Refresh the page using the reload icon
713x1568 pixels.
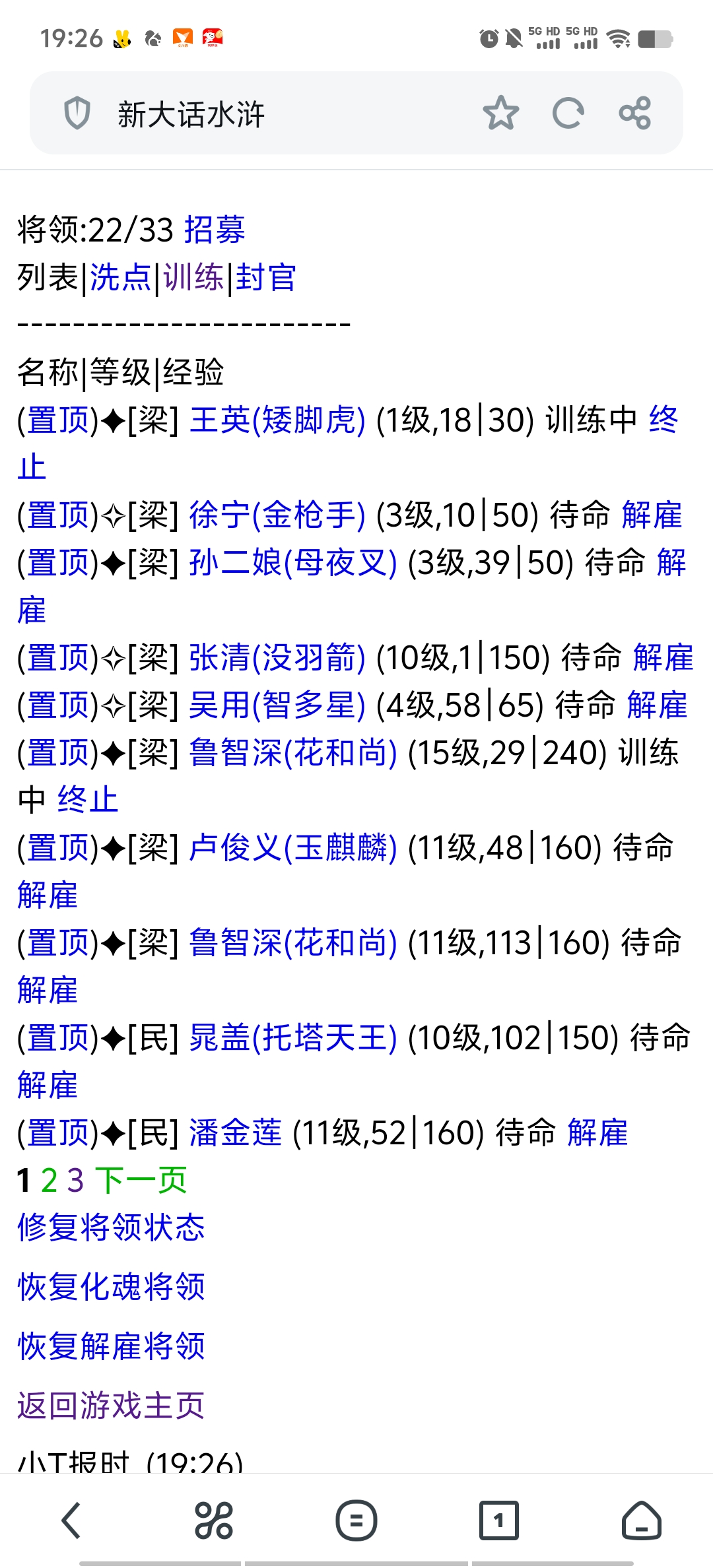pyautogui.click(x=568, y=114)
